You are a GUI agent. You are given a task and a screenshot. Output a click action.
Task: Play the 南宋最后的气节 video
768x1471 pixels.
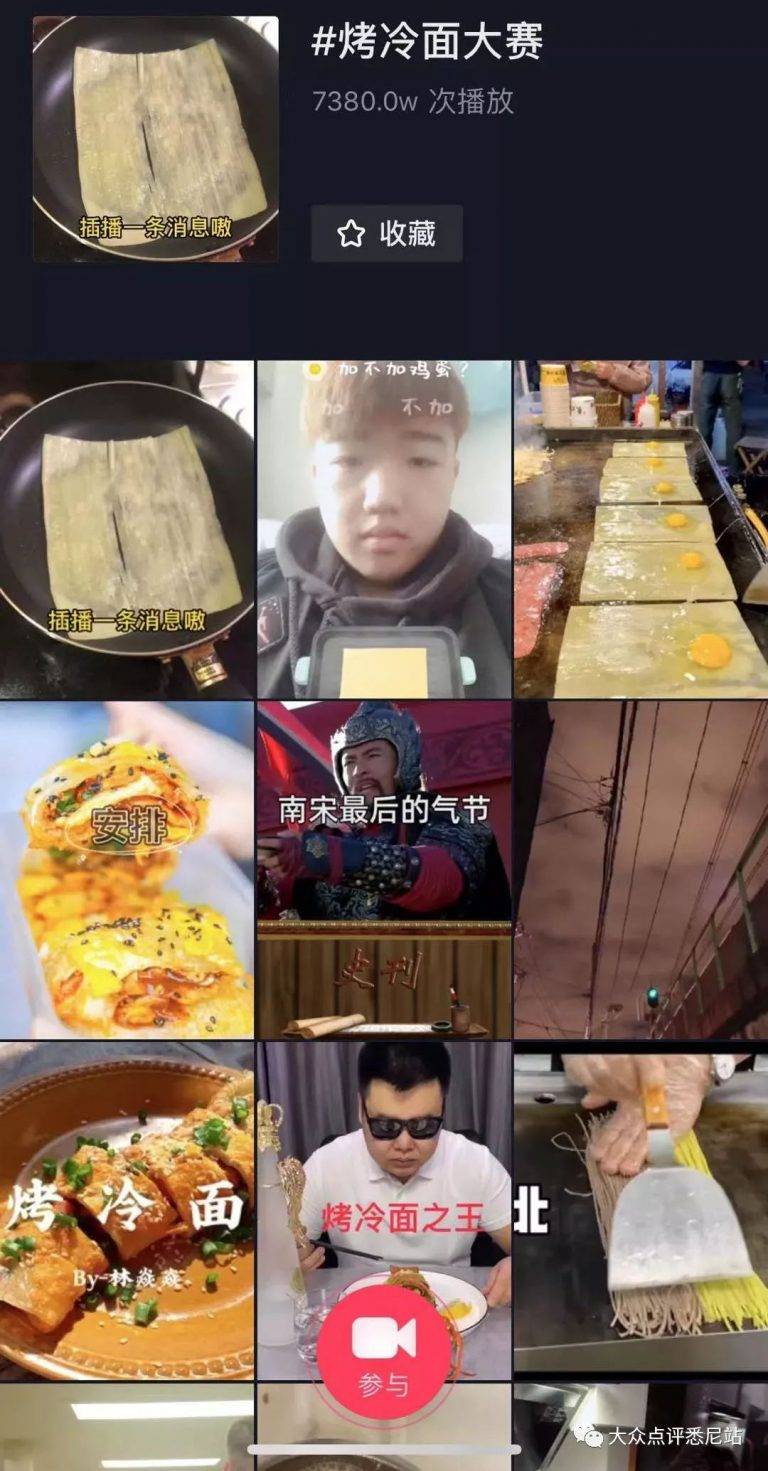[384, 869]
